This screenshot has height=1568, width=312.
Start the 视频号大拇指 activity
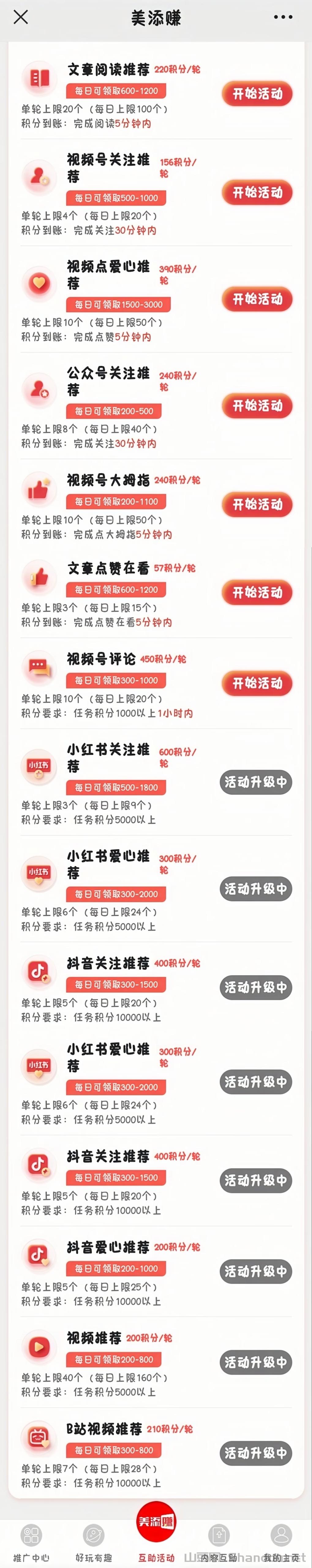(257, 505)
